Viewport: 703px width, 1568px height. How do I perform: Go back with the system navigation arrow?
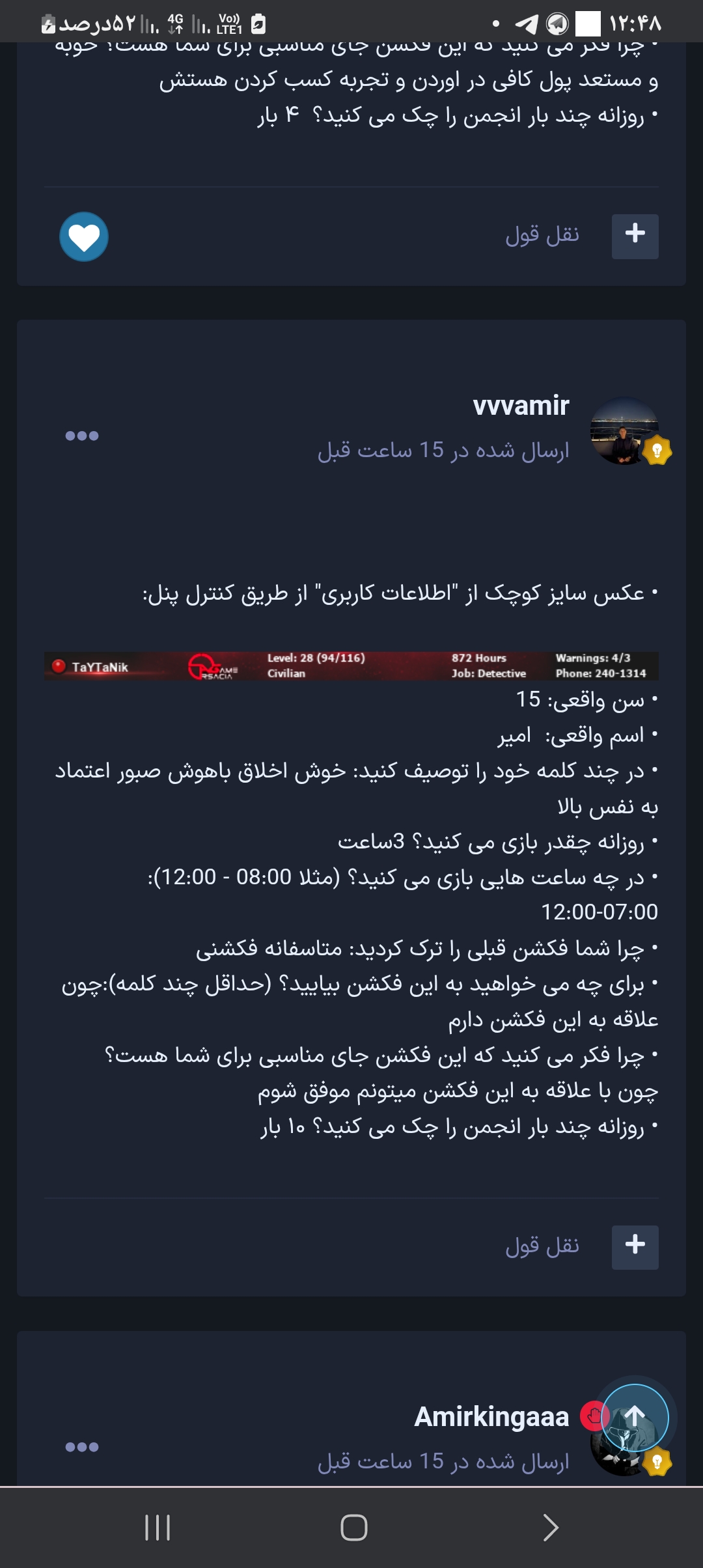coord(550,1527)
